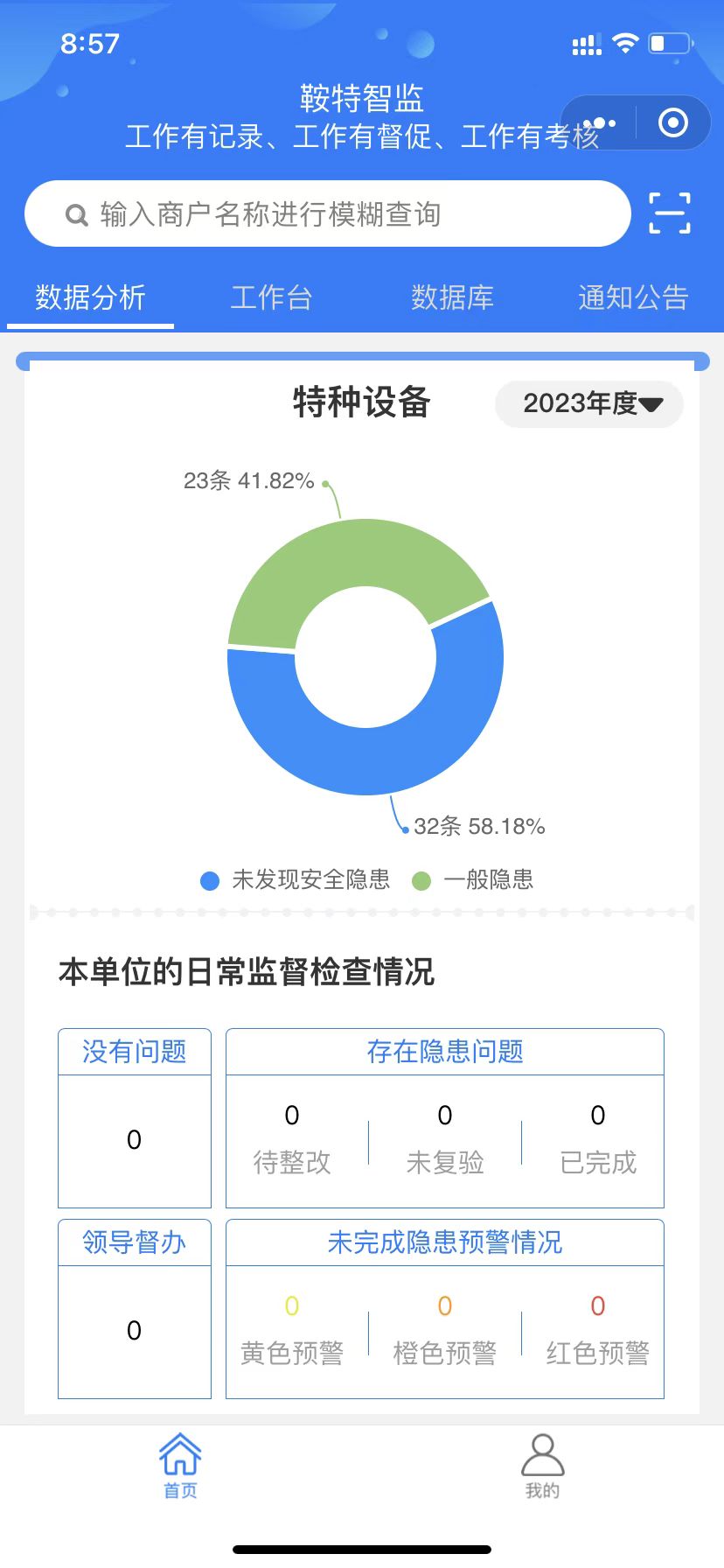Tap the merchant name search box
Screen dimensions: 724x1568
(327, 213)
